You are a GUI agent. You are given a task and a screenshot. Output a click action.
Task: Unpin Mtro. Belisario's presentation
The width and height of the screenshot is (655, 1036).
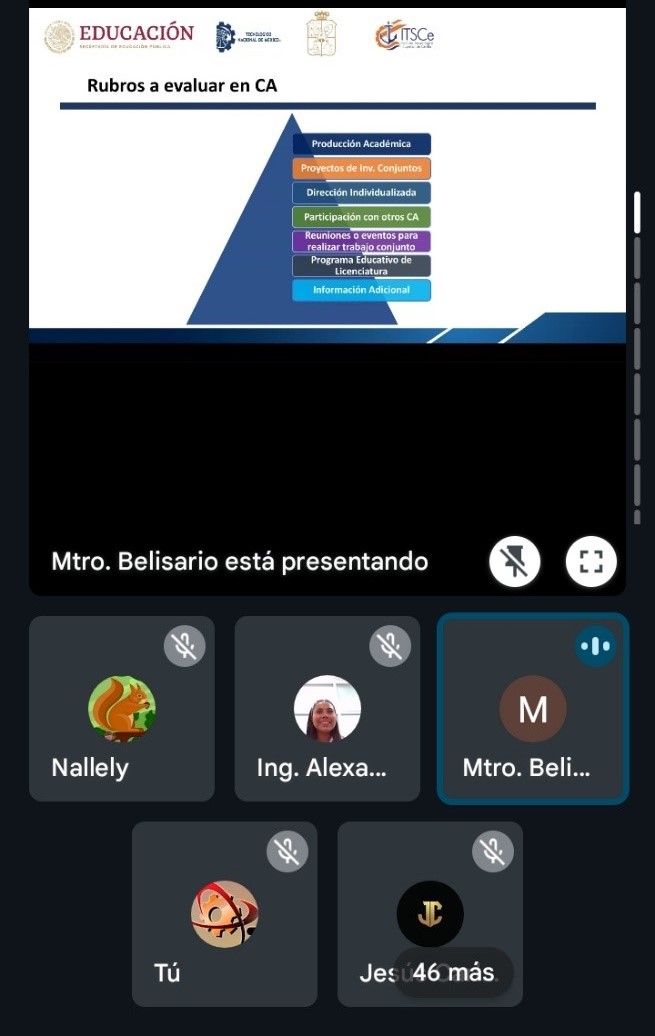coord(515,561)
